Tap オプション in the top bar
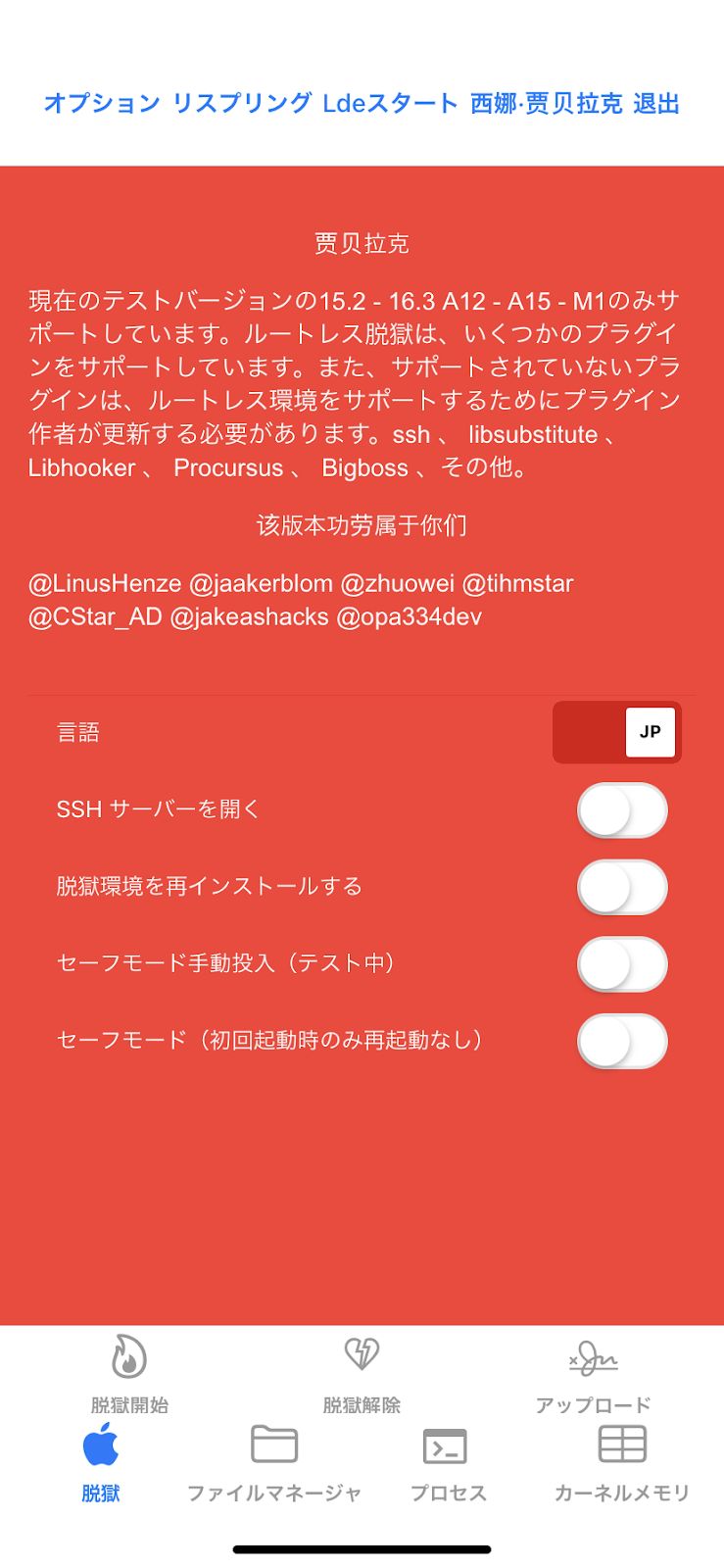Image resolution: width=724 pixels, height=1568 pixels. pos(102,104)
